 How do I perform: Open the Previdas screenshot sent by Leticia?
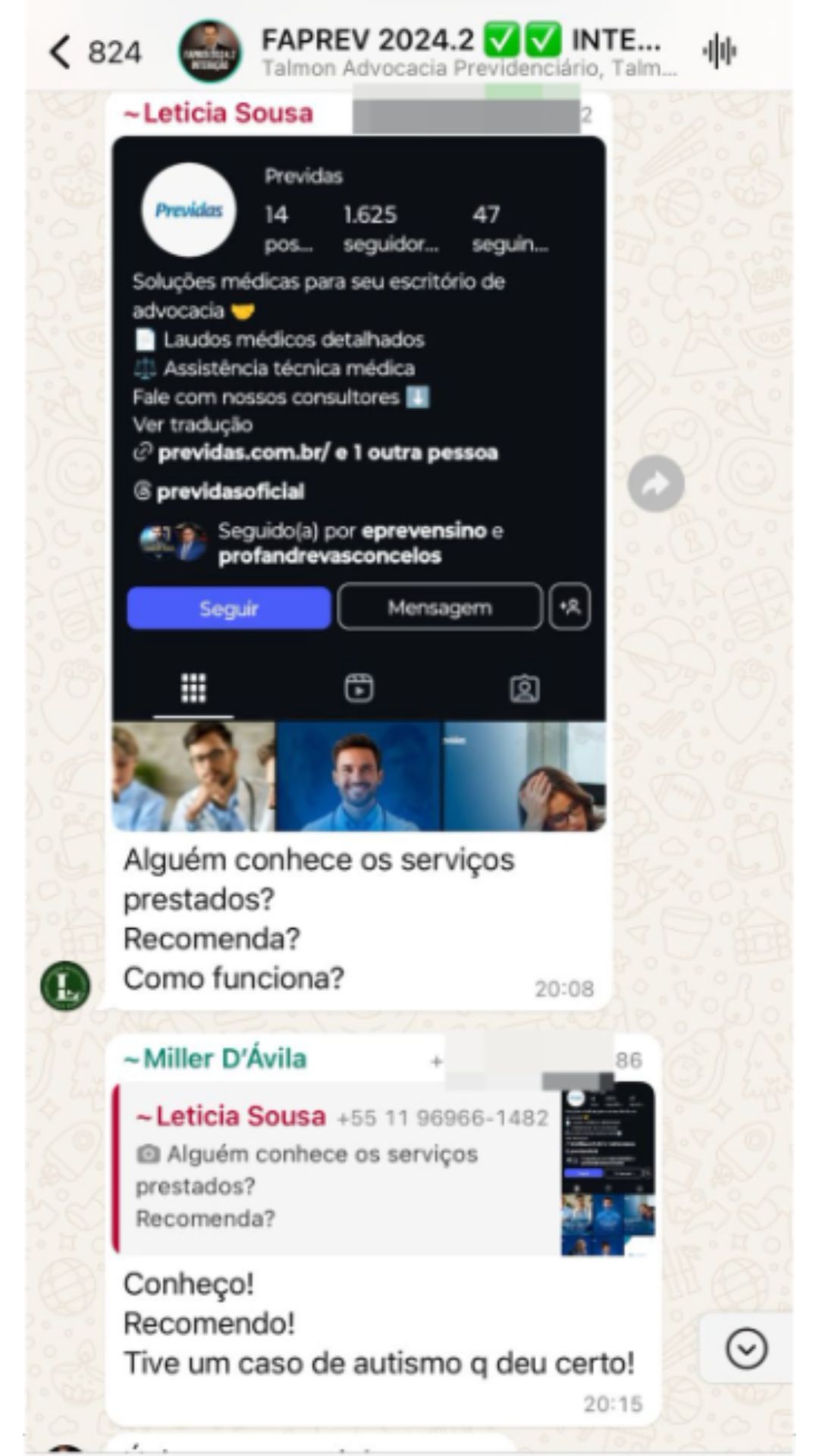pos(359,484)
